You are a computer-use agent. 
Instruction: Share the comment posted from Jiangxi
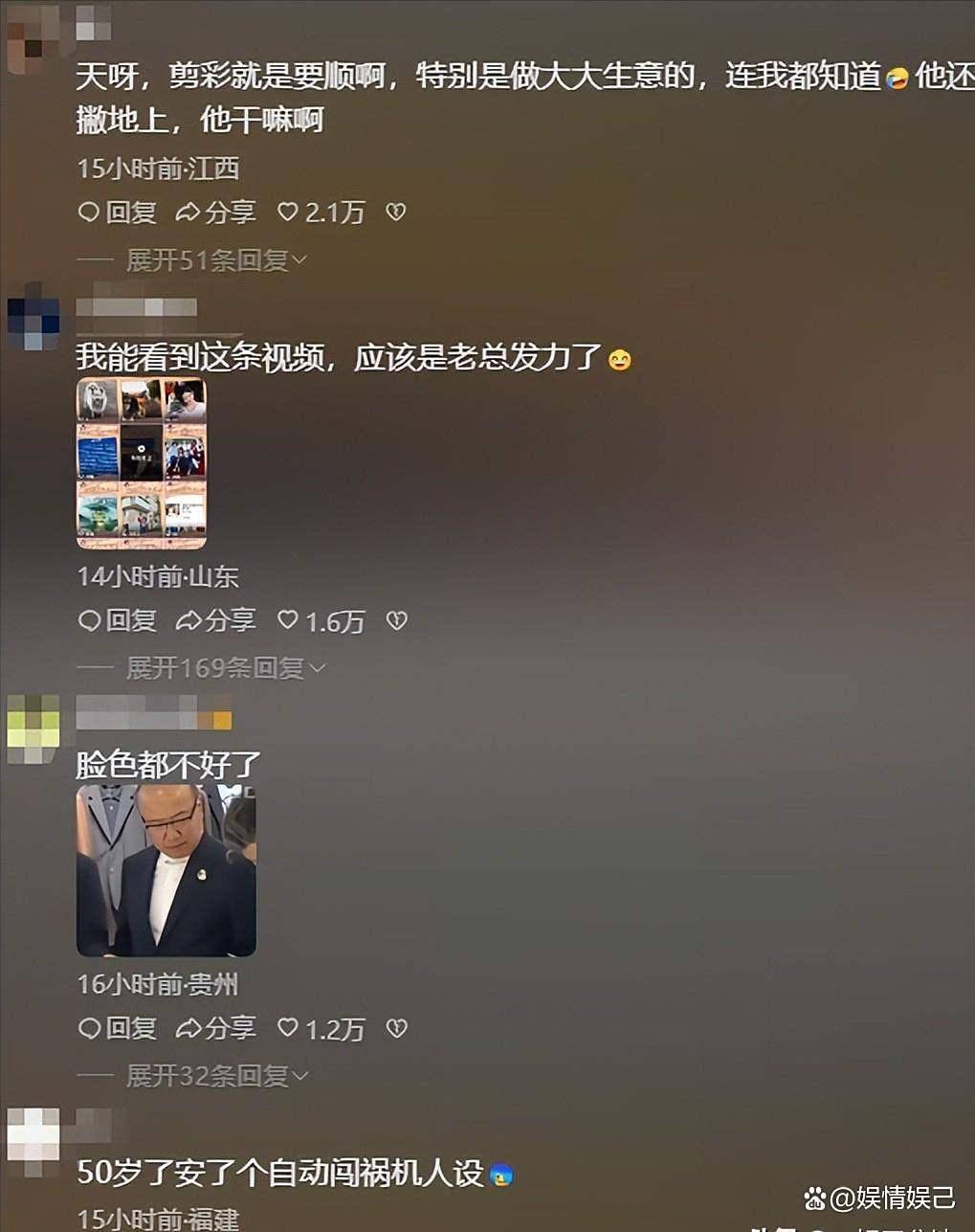point(216,212)
